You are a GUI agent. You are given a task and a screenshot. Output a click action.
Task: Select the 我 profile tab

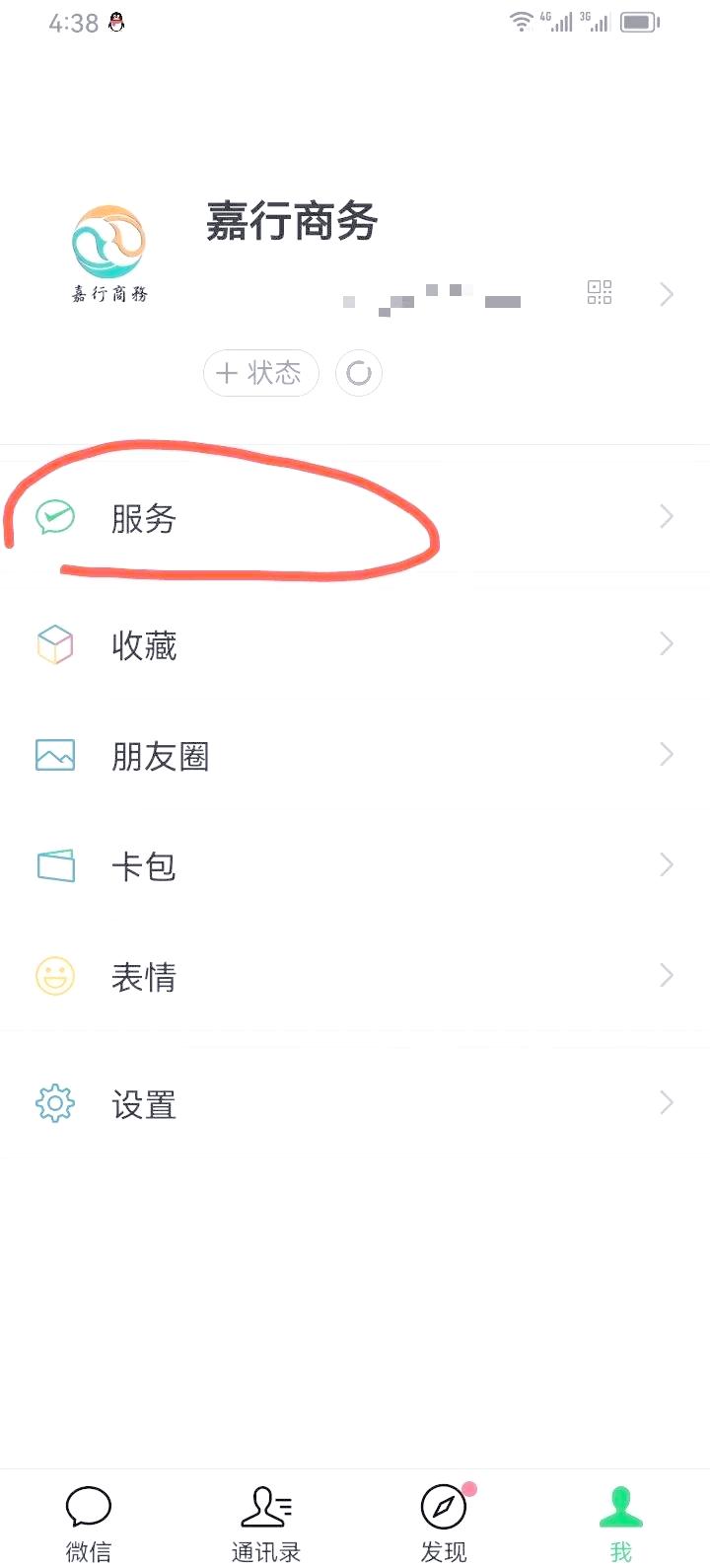coord(620,1523)
